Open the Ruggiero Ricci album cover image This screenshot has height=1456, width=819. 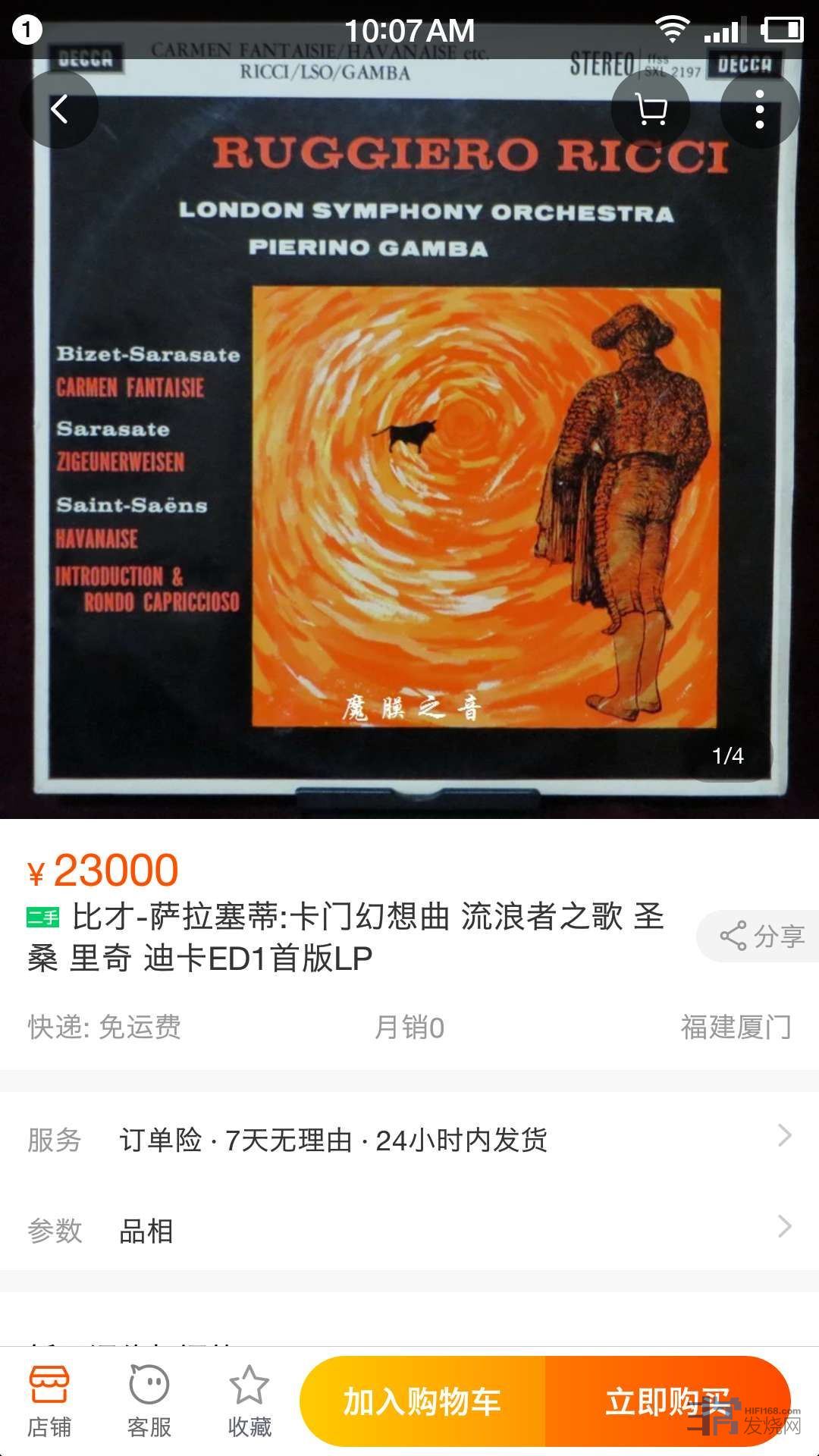tap(409, 455)
